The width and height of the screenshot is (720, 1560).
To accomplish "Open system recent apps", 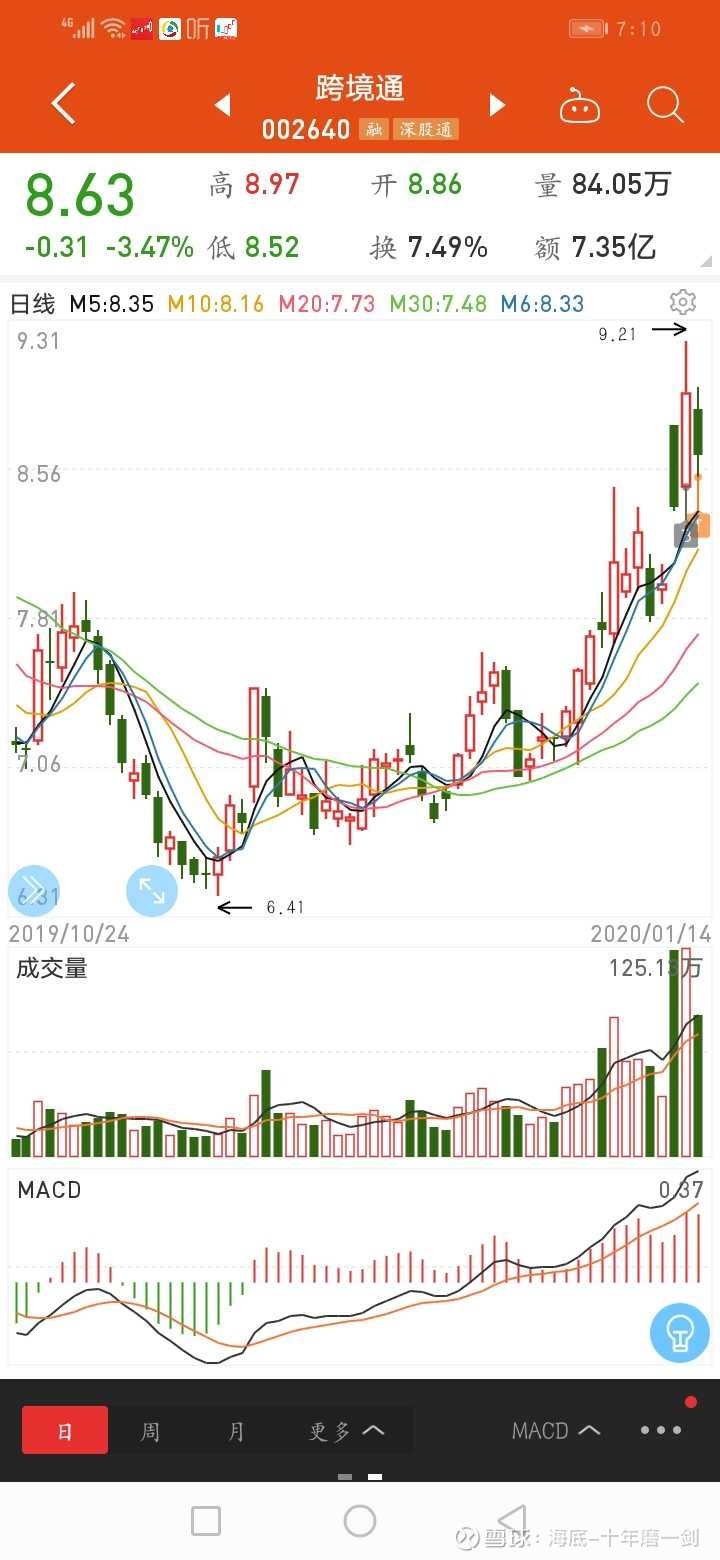I will (x=205, y=1521).
